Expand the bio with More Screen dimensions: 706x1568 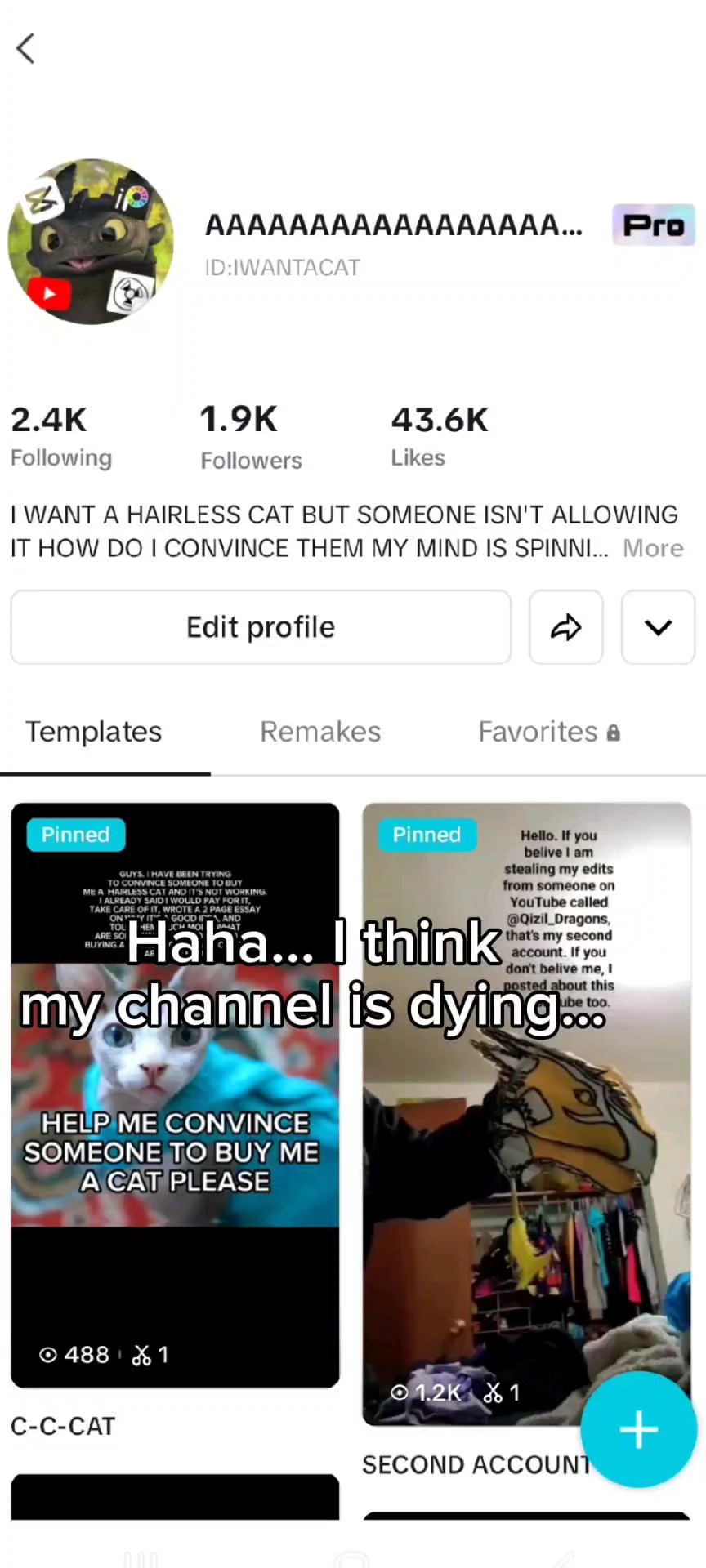point(652,548)
